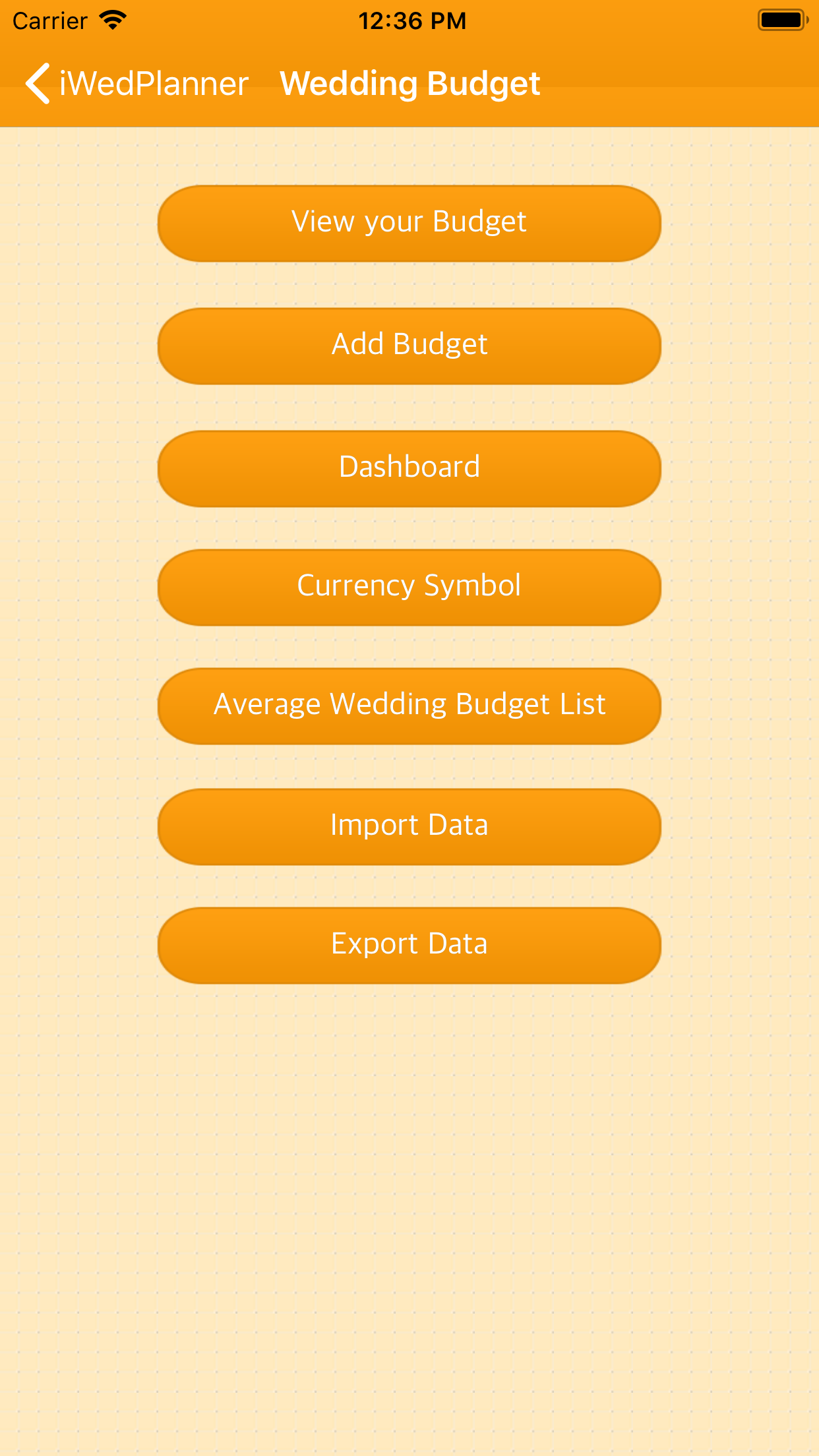This screenshot has height=1456, width=819.
Task: Tap Export Data button
Action: click(409, 945)
